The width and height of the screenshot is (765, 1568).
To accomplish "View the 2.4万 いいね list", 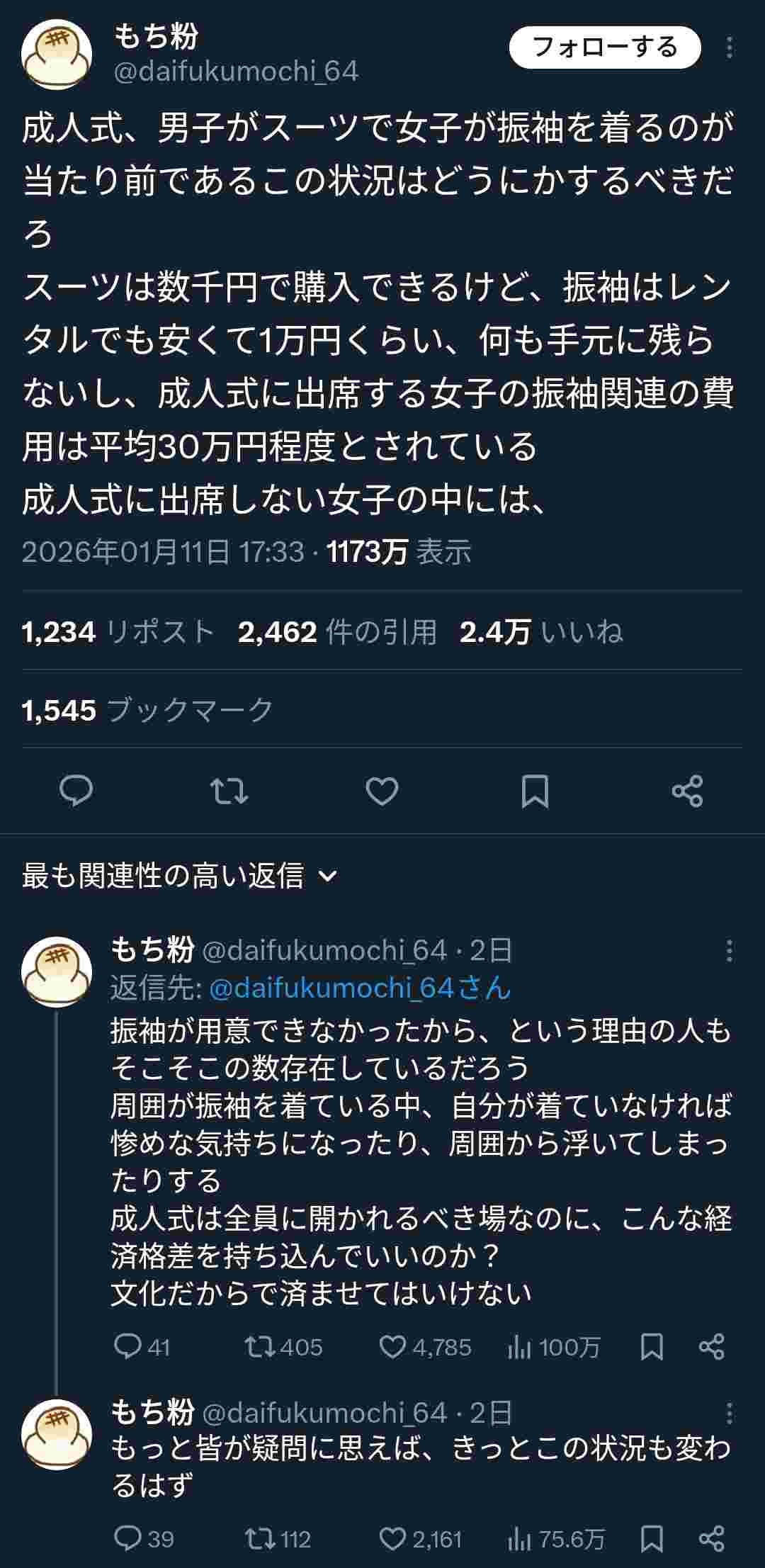I will [x=541, y=631].
